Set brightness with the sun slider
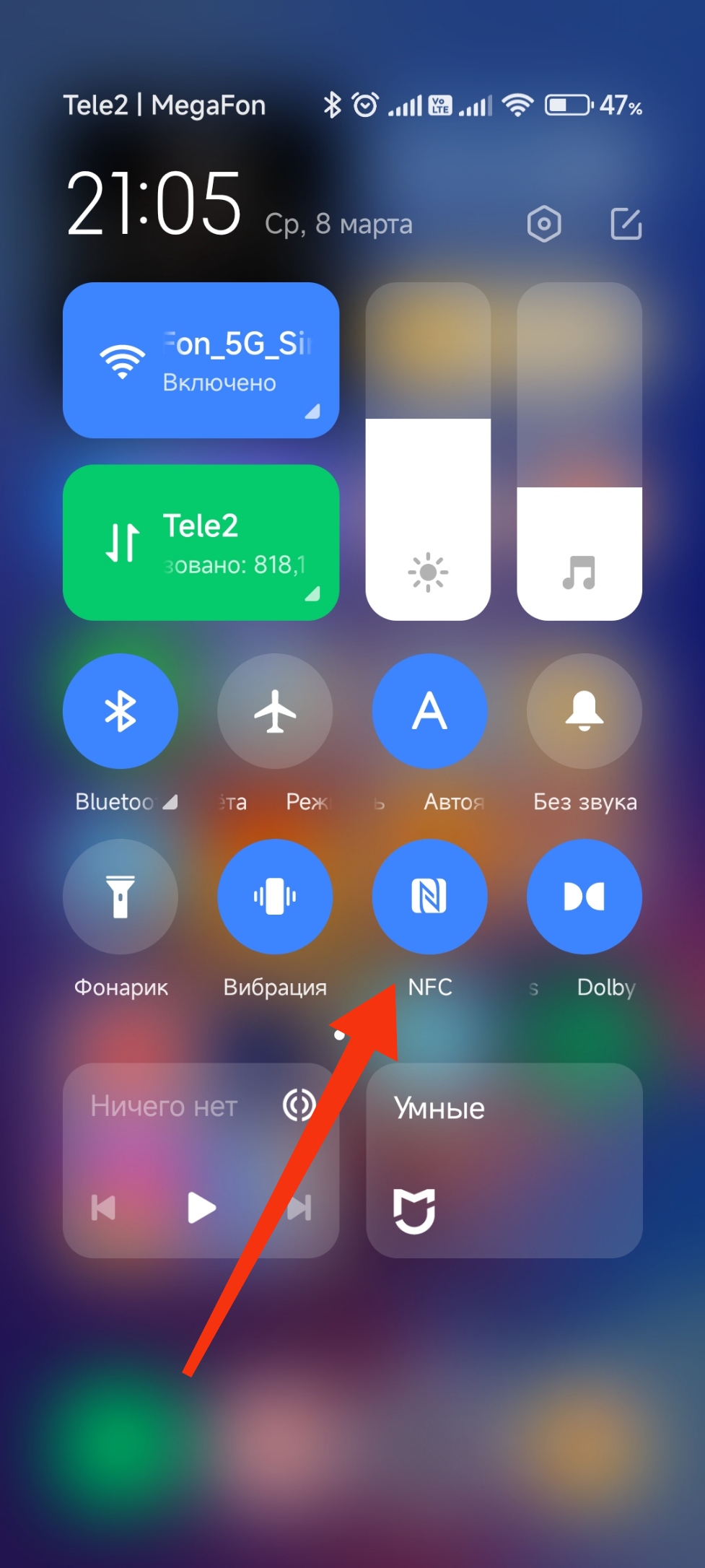Screen dimensions: 705x1568 point(428,451)
